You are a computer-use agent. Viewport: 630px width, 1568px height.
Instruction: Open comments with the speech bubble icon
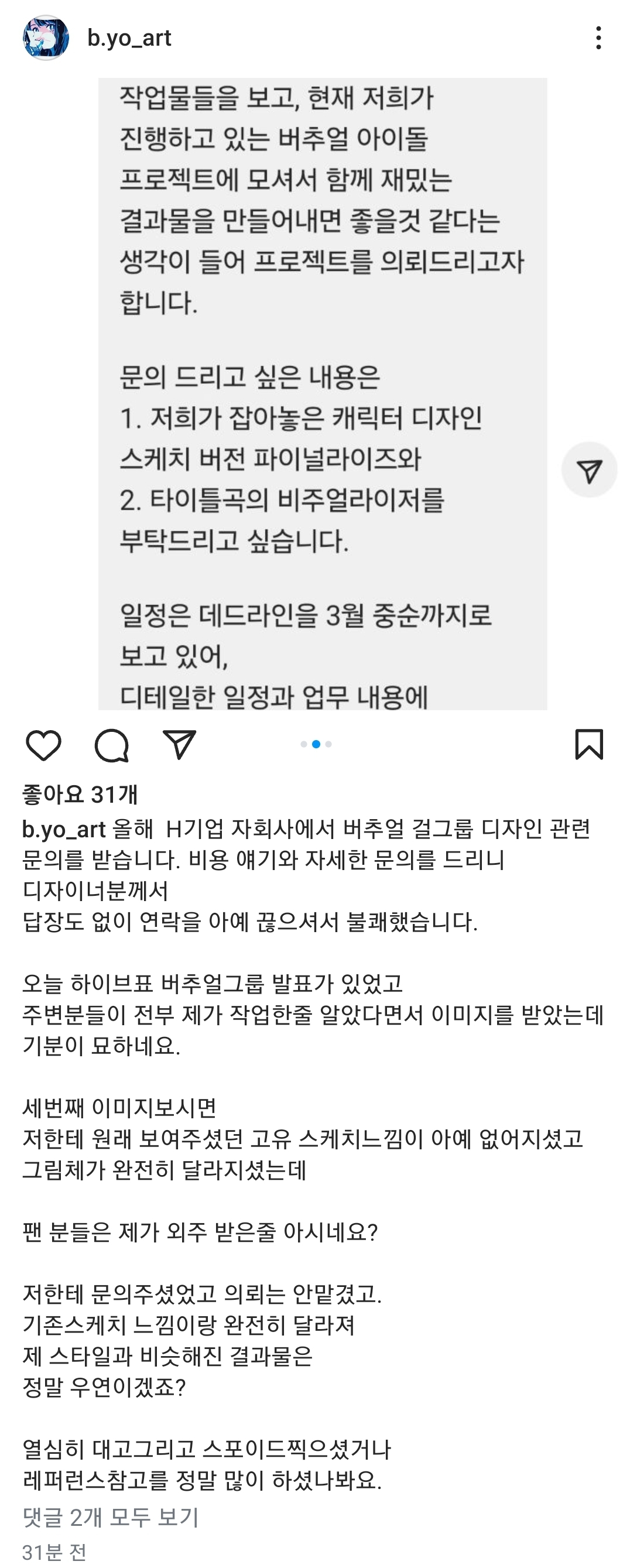click(111, 744)
